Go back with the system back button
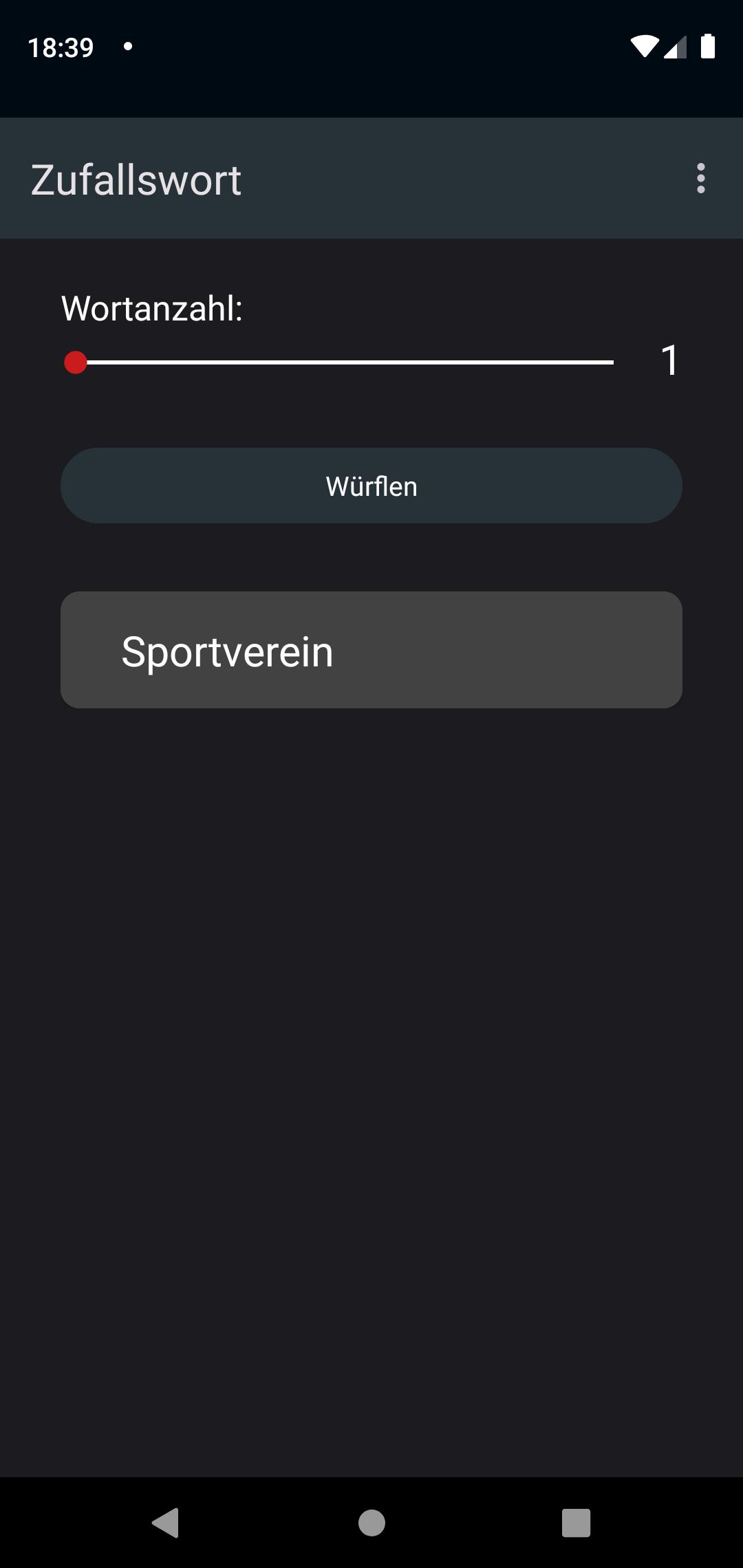This screenshot has height=1568, width=743. 166,1522
